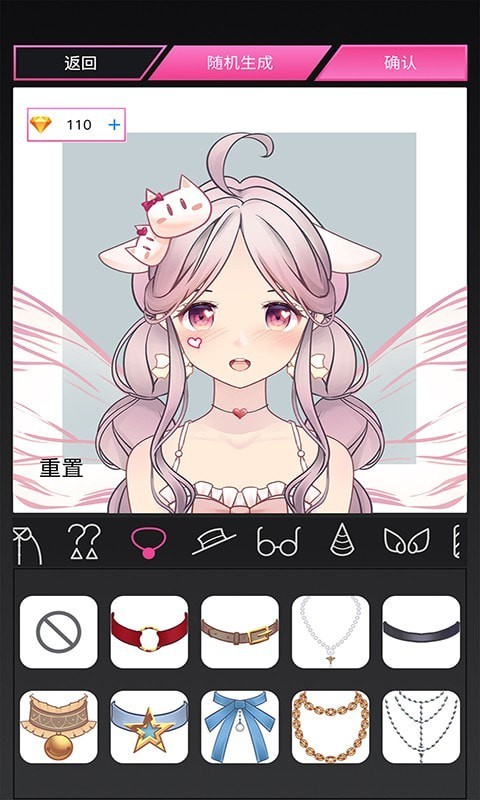Open the hat category
The height and width of the screenshot is (800, 480).
[213, 542]
